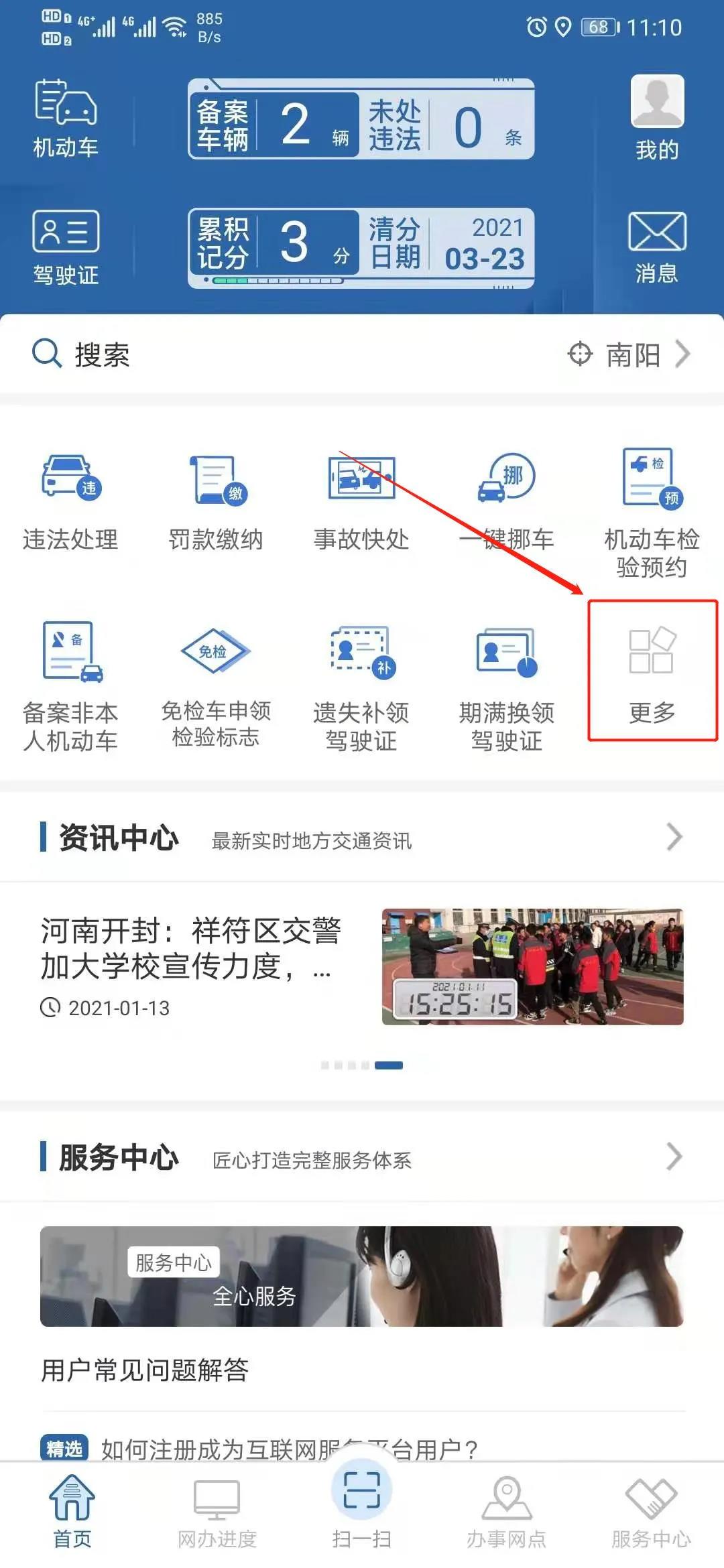Open the 河南开封 traffic police news article
This screenshot has width=724, height=1568.
362,965
